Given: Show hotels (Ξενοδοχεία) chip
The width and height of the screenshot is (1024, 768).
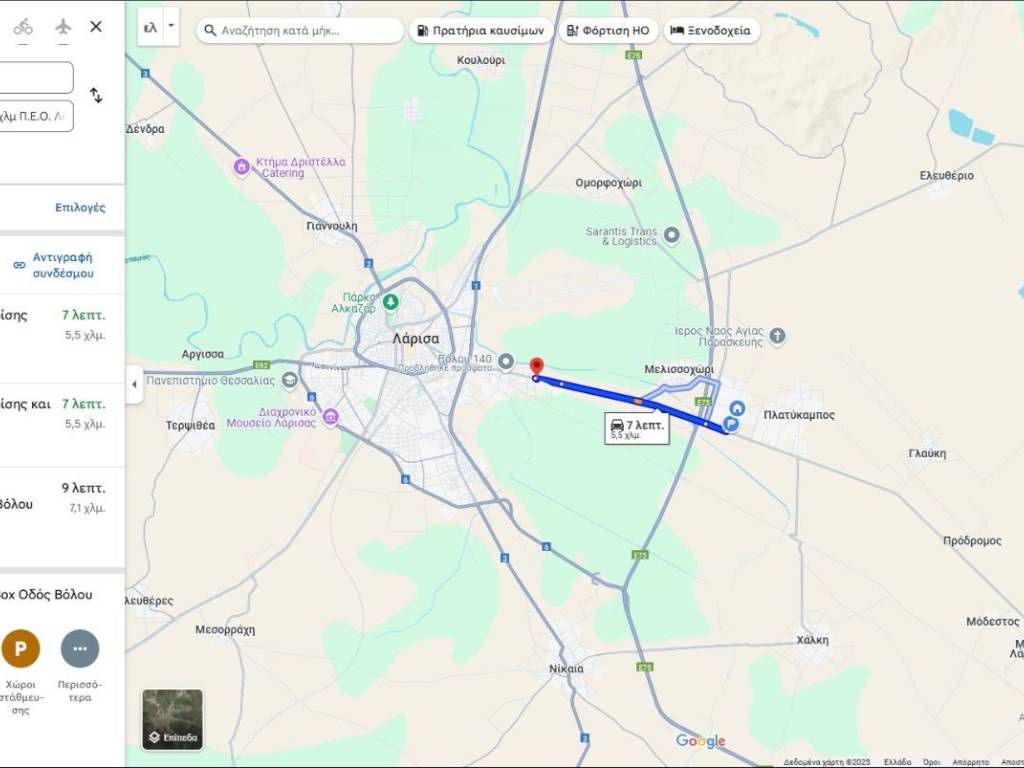Looking at the screenshot, I should click(710, 30).
